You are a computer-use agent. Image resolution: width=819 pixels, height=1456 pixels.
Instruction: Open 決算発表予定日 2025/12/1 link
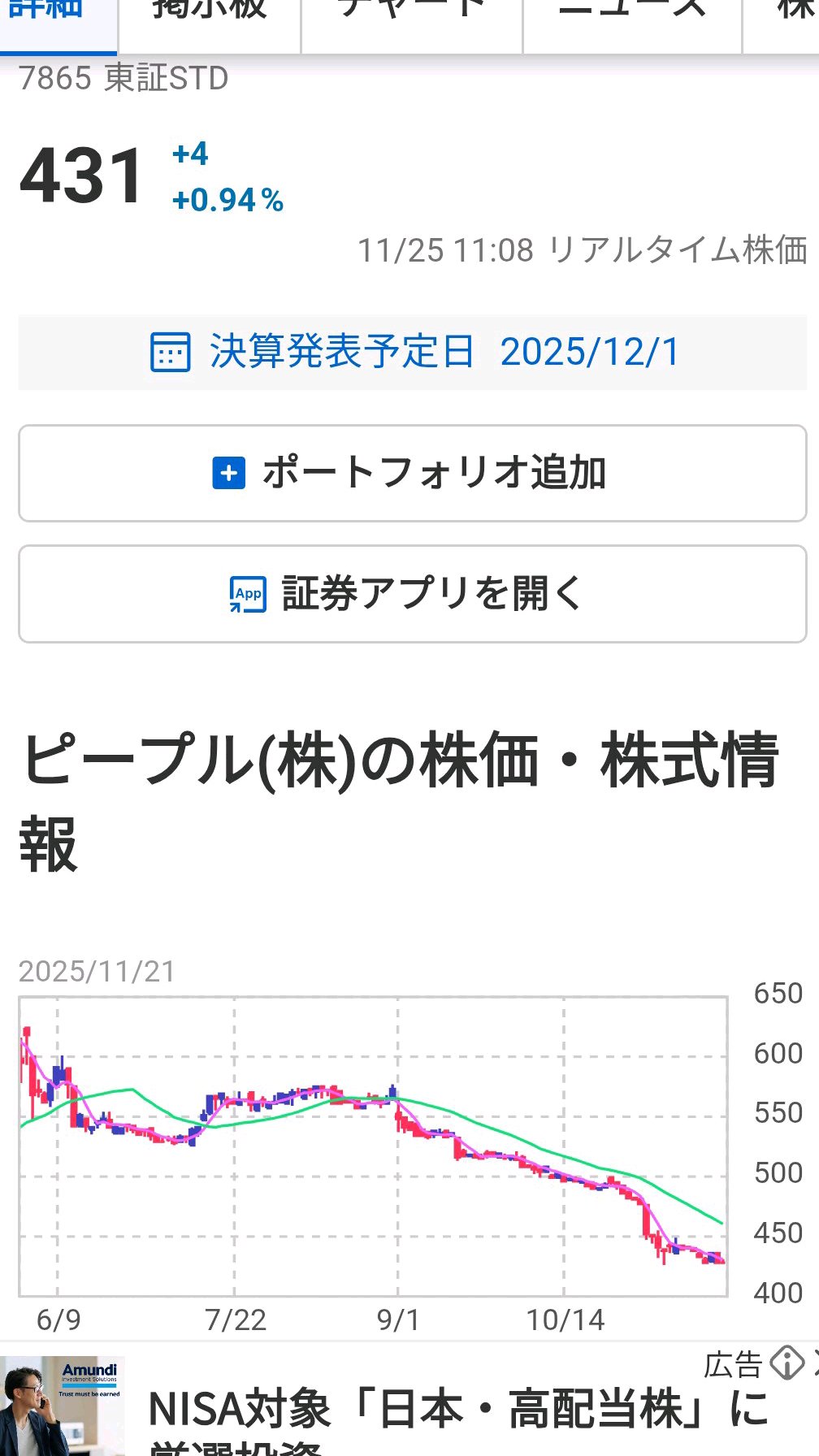pyautogui.click(x=413, y=353)
